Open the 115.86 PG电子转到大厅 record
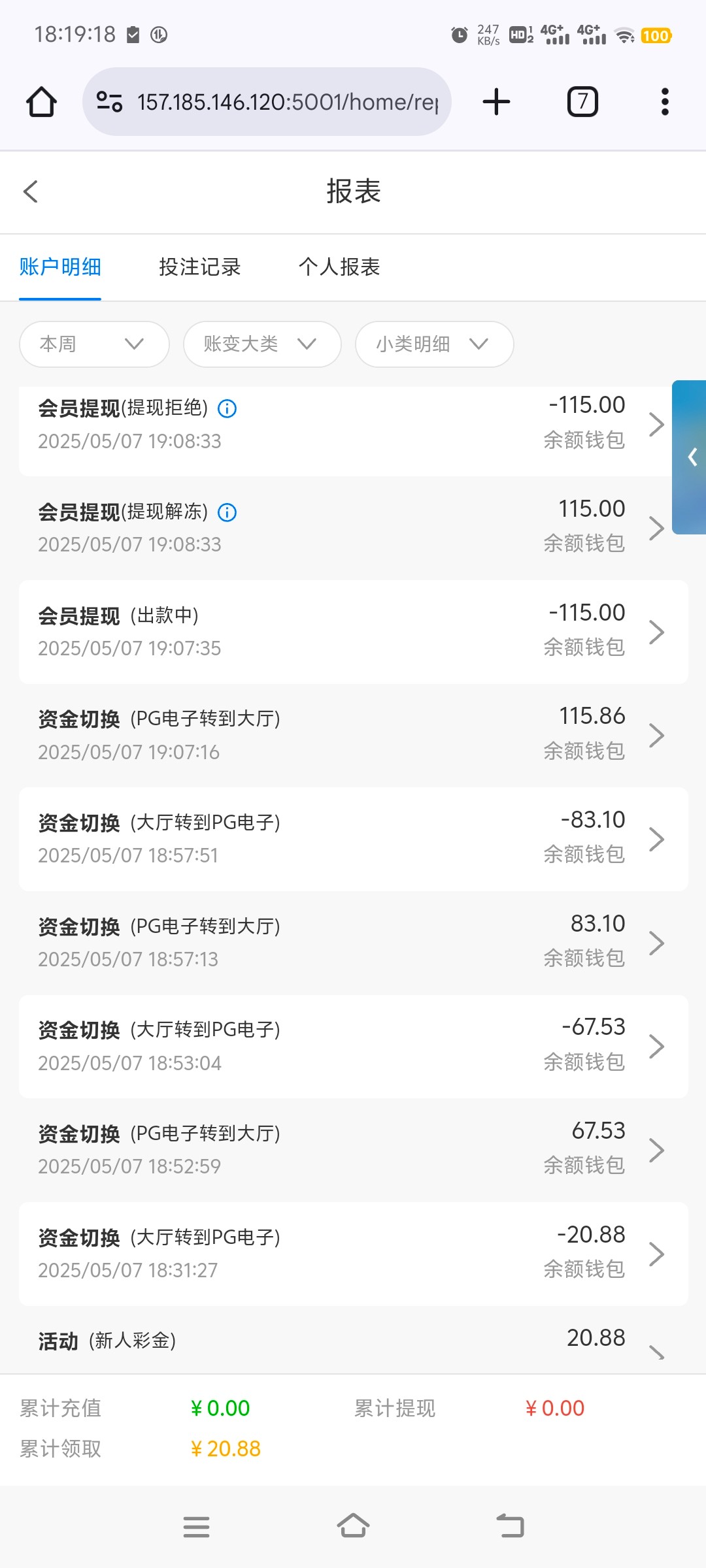706x1568 pixels. click(x=353, y=736)
